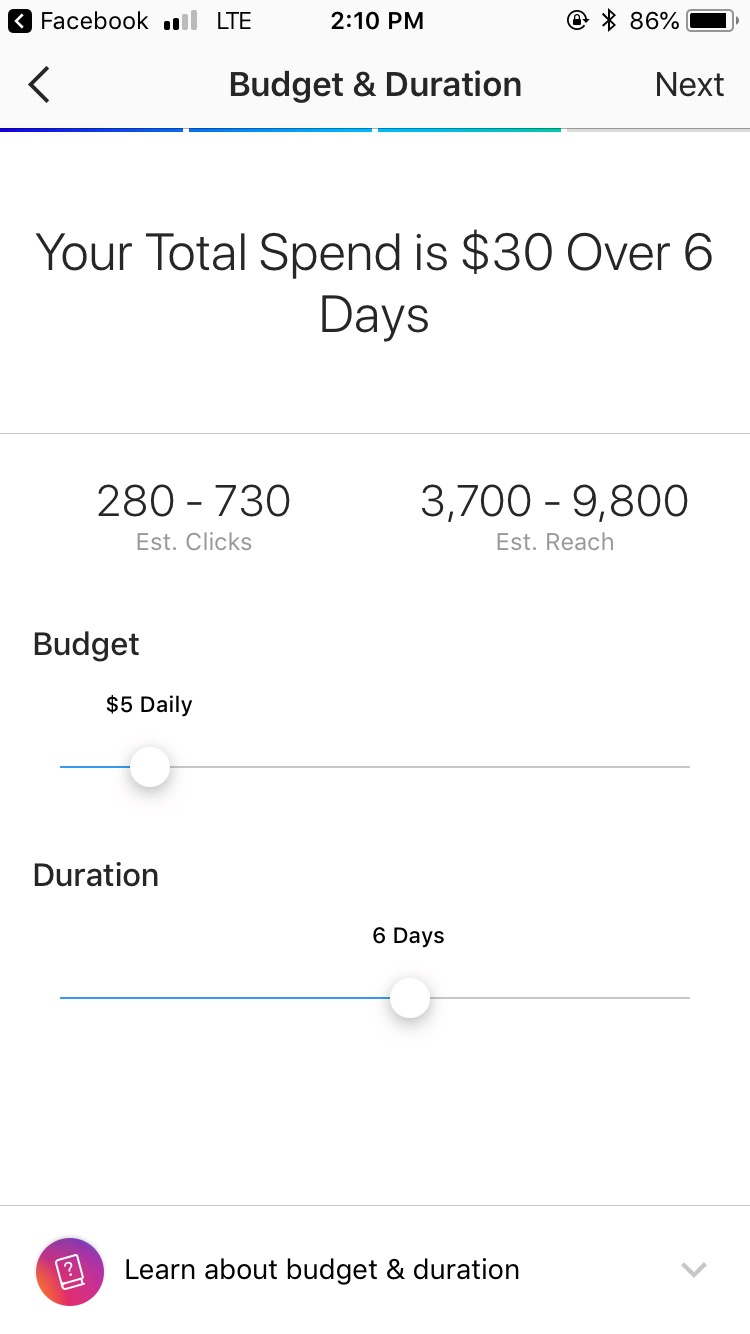The height and width of the screenshot is (1334, 750).
Task: Expand Learn about budget & duration
Action: [x=375, y=1270]
